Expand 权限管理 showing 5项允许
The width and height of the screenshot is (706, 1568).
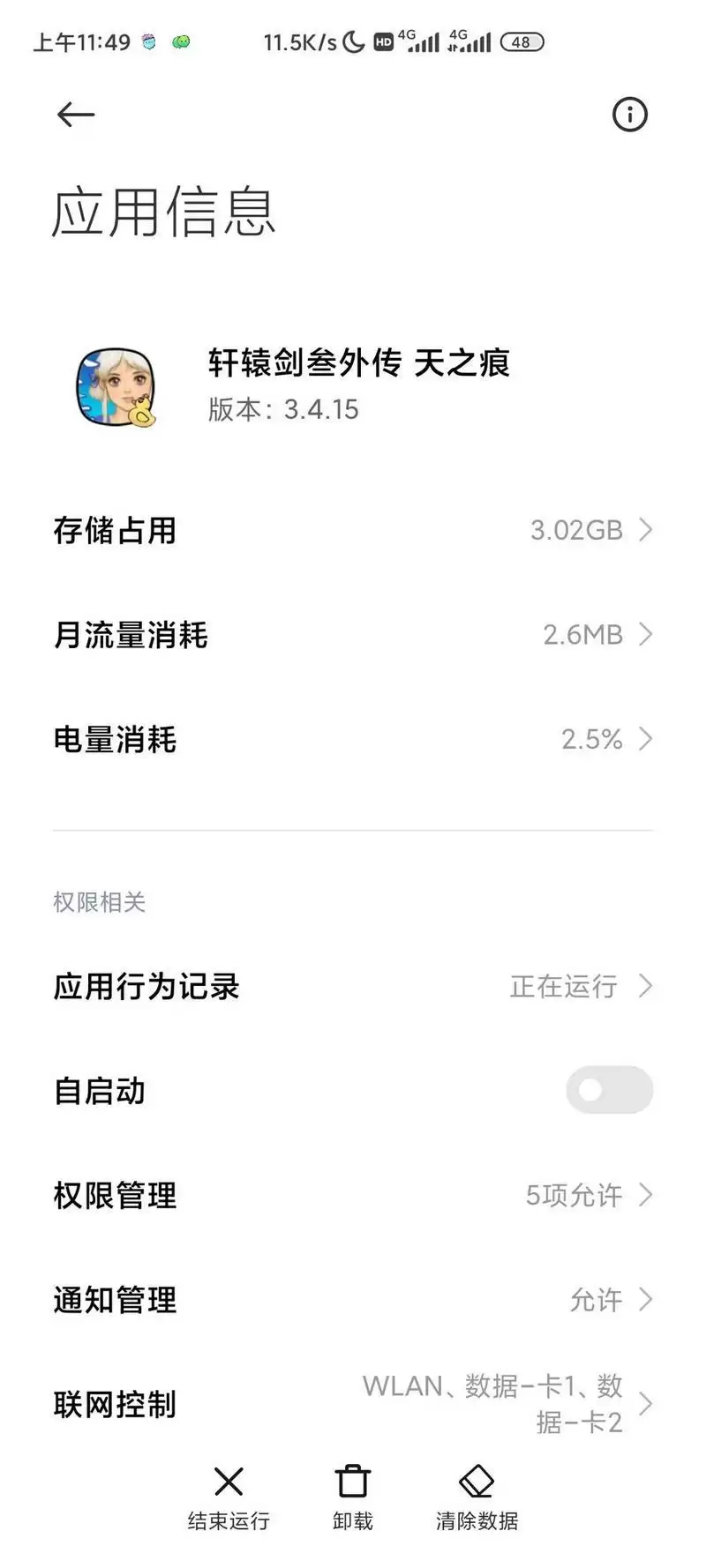(x=353, y=1196)
